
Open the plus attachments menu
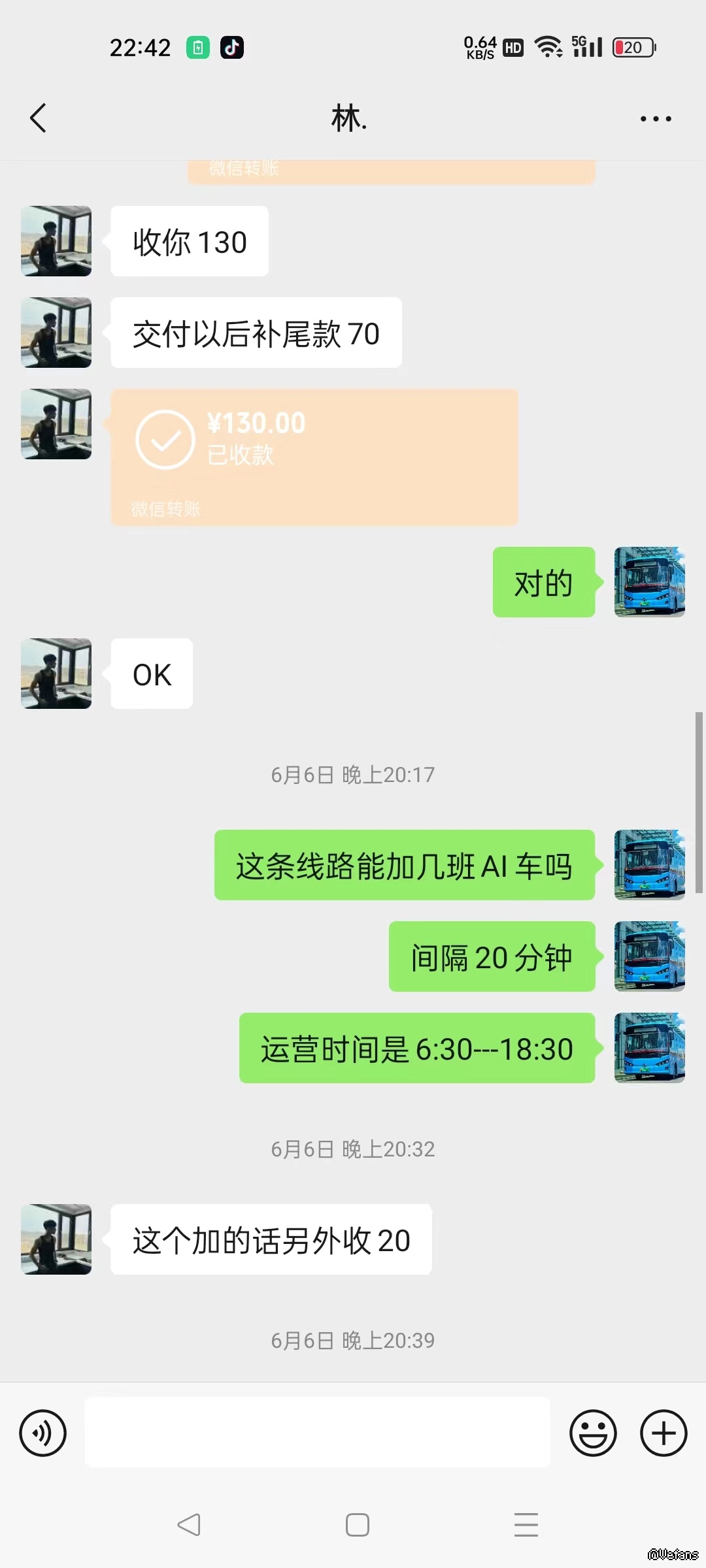pos(664,1433)
